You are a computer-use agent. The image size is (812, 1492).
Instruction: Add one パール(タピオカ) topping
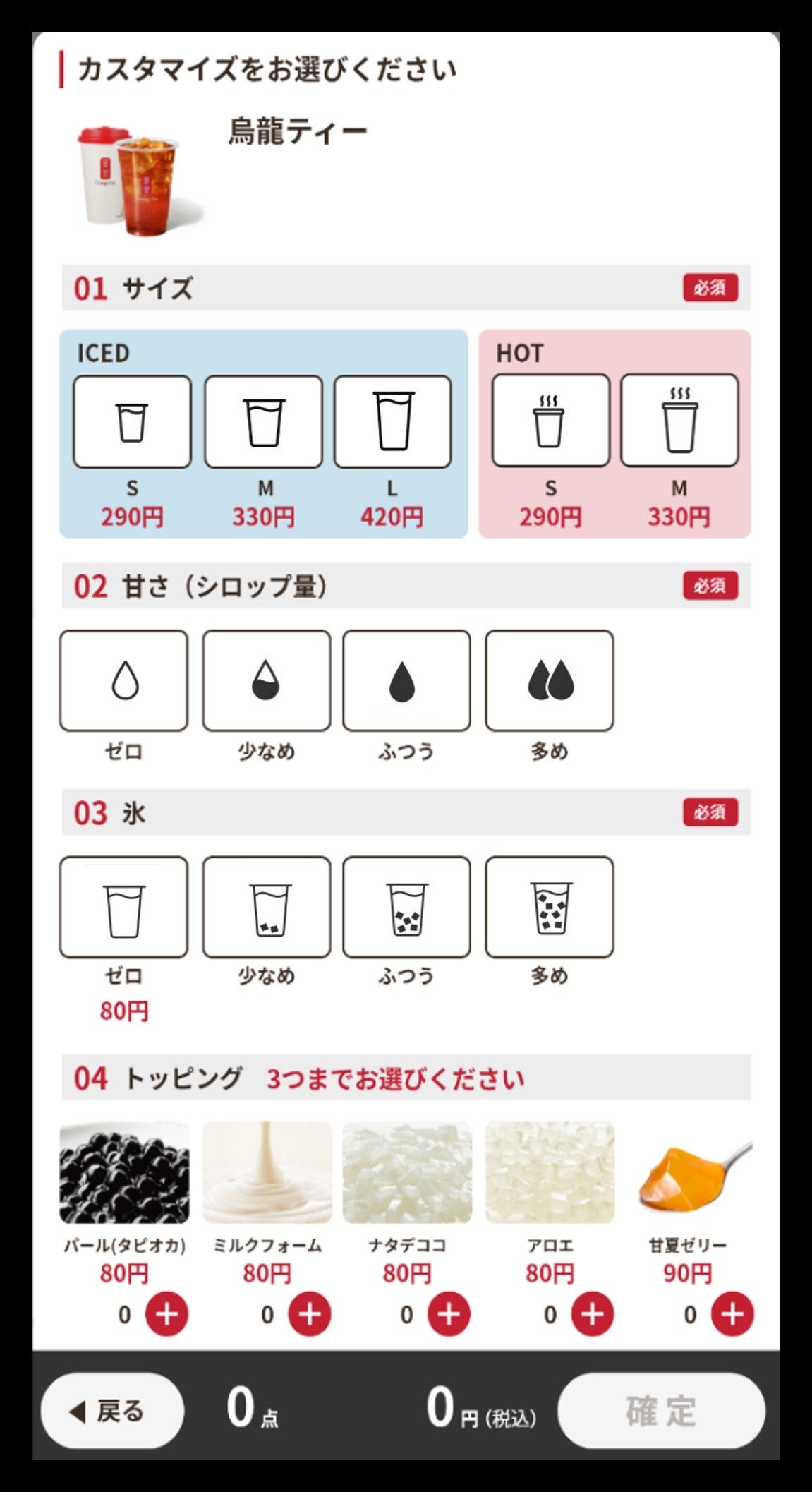click(x=166, y=1314)
